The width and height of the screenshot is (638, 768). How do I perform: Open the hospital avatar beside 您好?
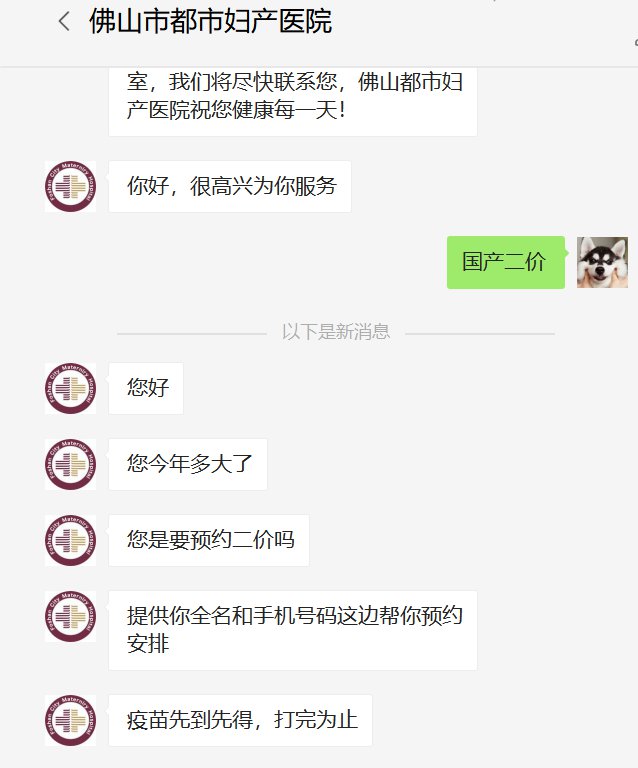click(71, 388)
